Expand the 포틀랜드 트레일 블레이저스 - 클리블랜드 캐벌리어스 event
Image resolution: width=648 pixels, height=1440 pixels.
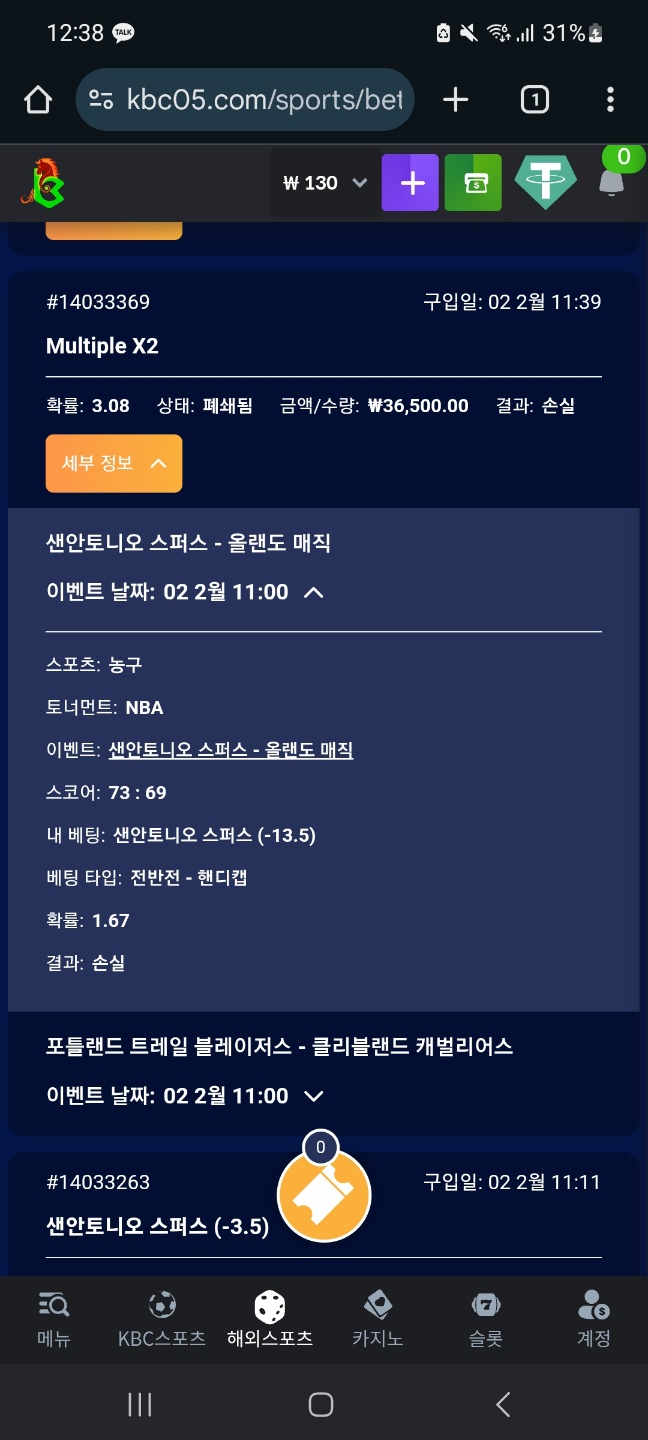click(313, 1096)
